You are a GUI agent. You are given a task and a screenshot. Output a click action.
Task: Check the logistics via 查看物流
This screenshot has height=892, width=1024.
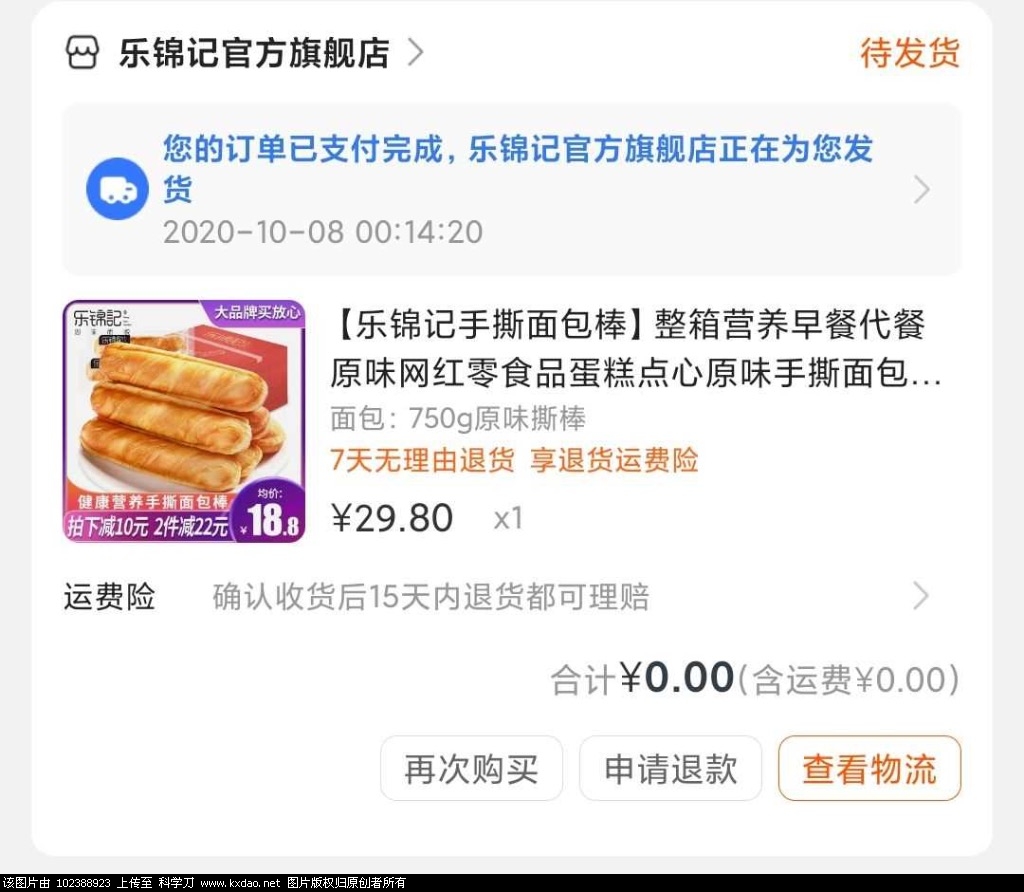pos(869,769)
